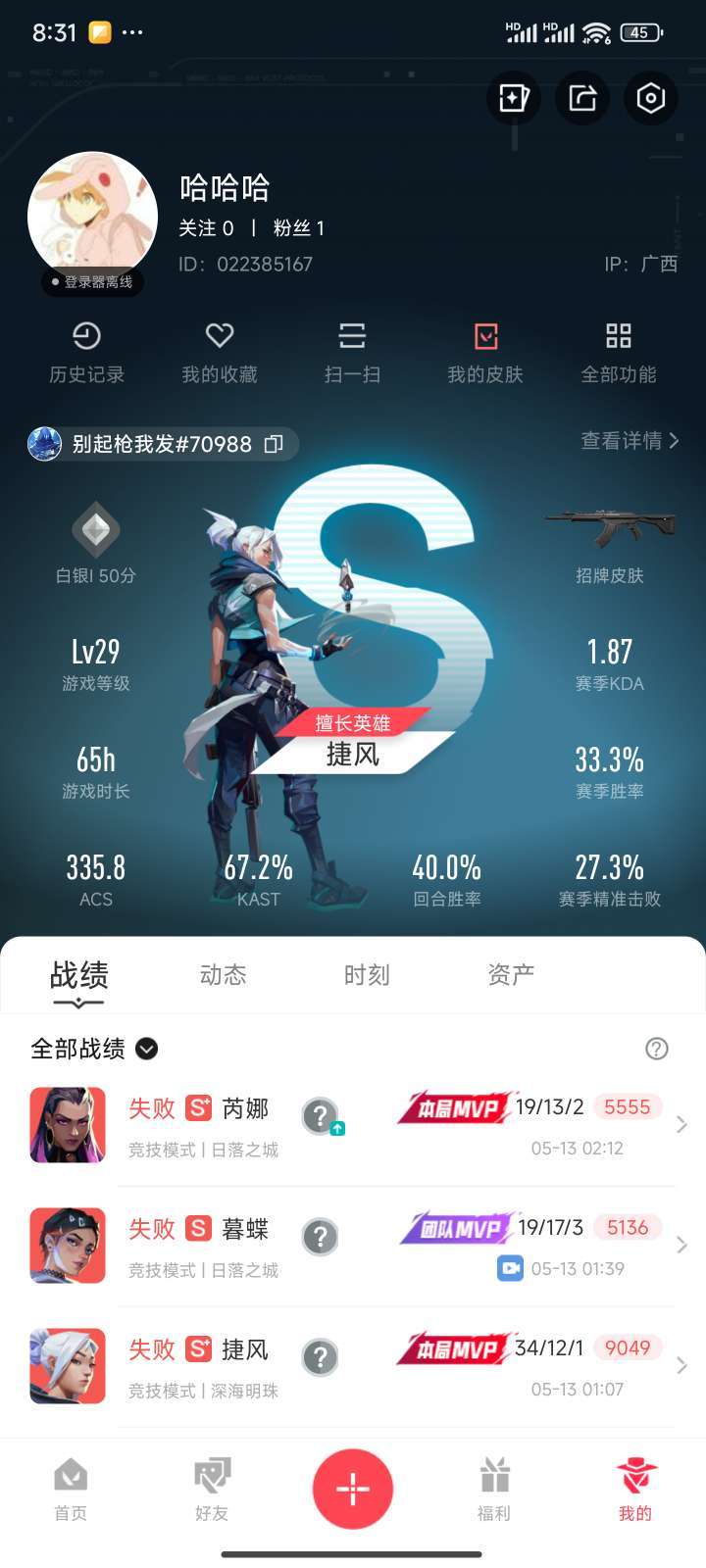The width and height of the screenshot is (706, 1568).
Task: Go to the 首页 home tab
Action: pyautogui.click(x=71, y=1490)
